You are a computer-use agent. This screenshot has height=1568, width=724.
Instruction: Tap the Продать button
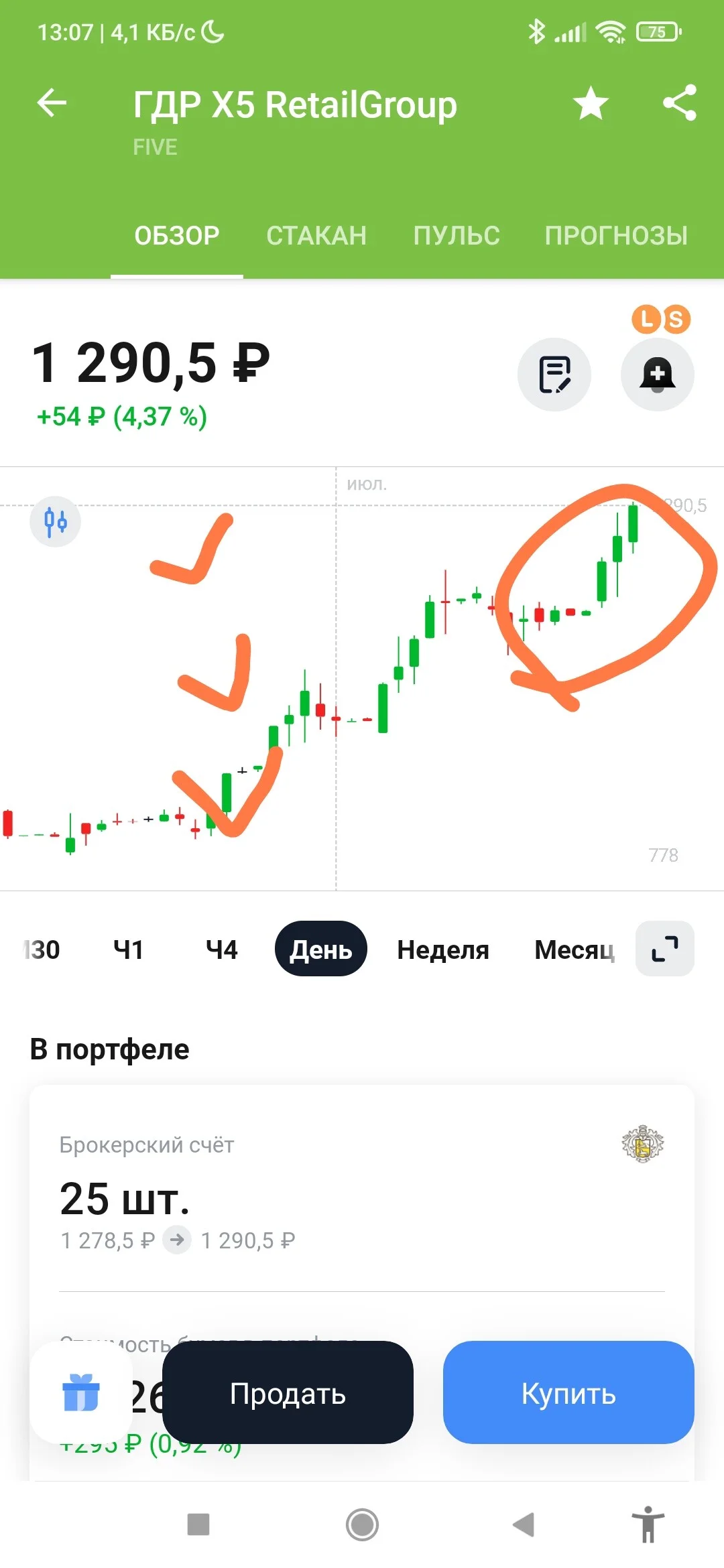(x=288, y=1392)
